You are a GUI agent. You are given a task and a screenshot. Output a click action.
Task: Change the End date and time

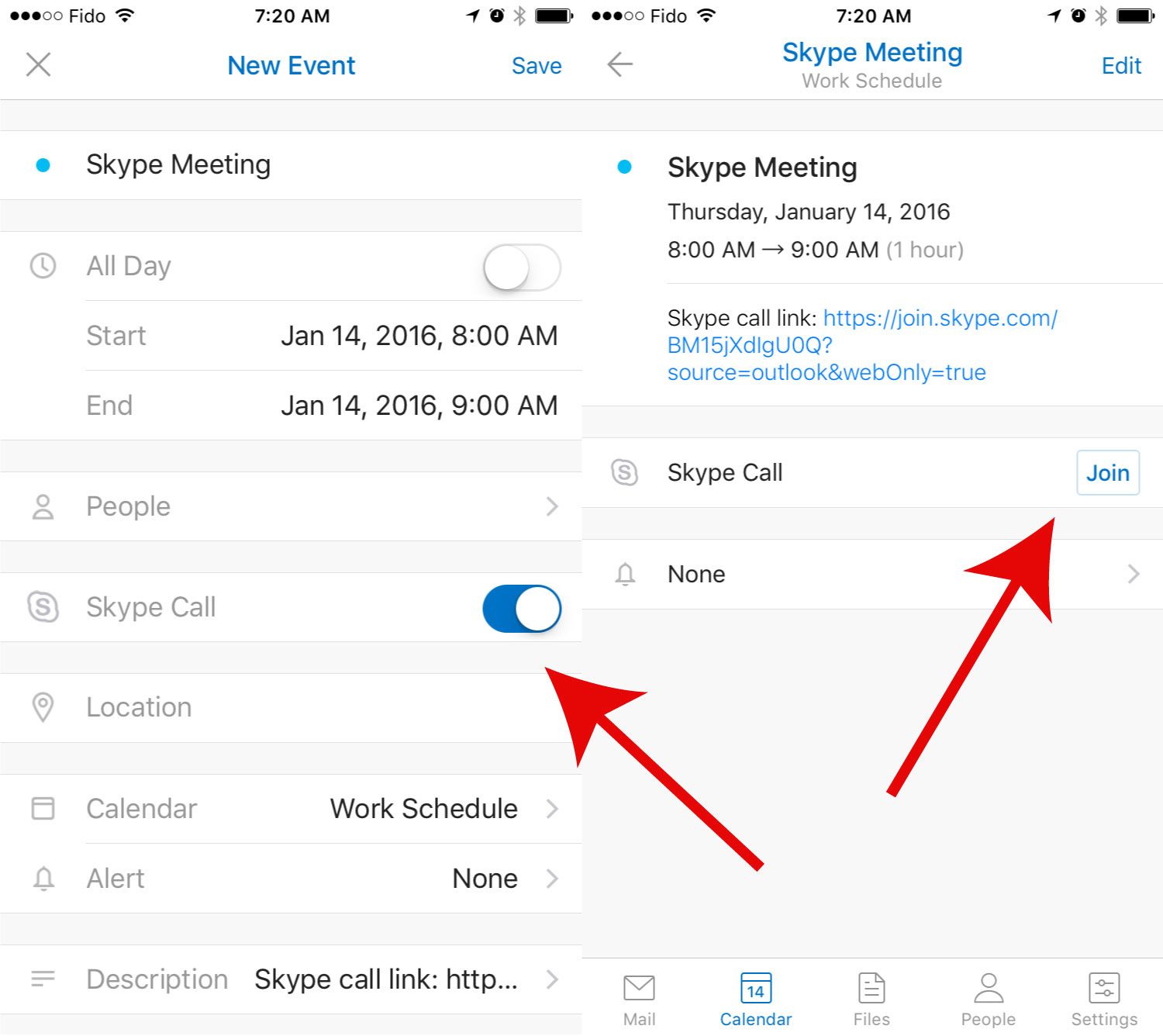(x=419, y=406)
